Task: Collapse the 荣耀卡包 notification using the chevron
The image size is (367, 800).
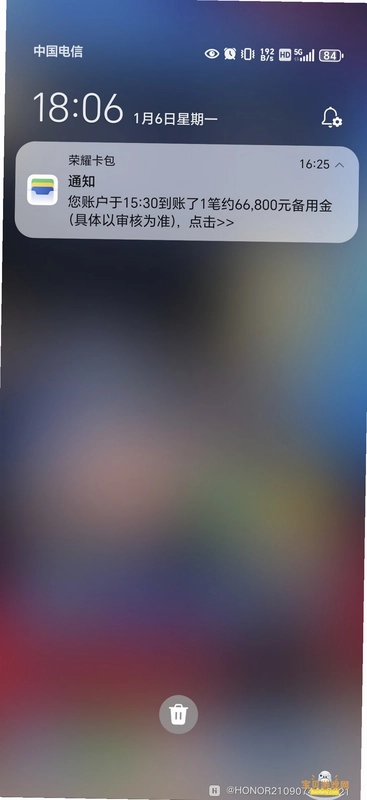Action: coord(339,164)
